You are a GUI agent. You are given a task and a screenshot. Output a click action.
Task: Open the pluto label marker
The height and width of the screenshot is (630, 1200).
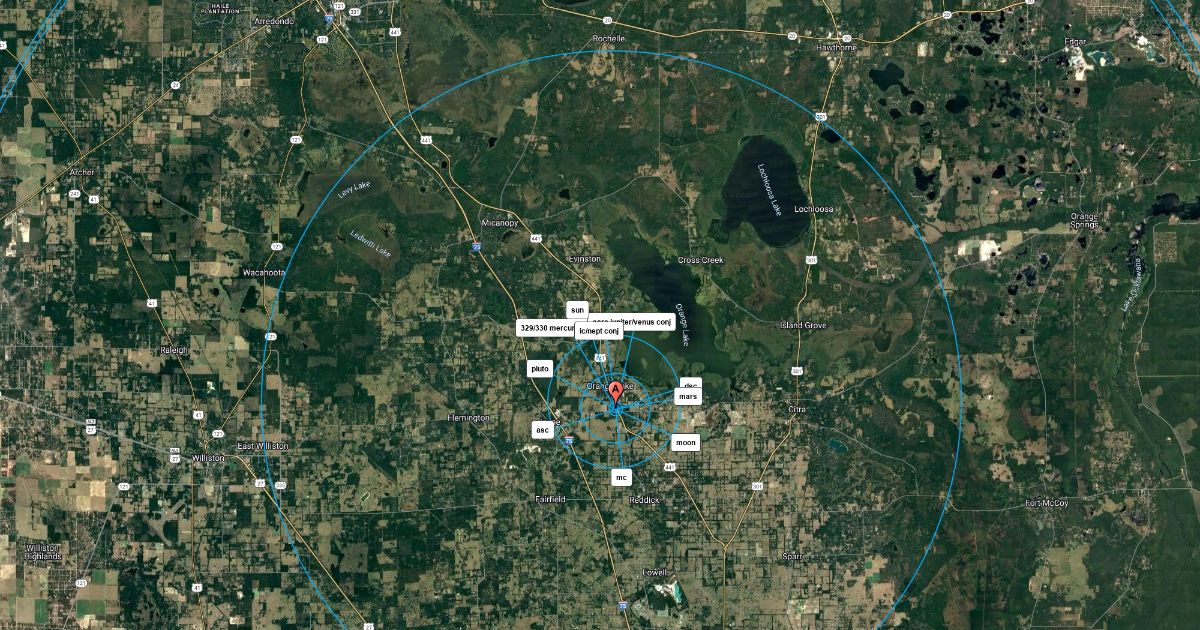click(540, 369)
